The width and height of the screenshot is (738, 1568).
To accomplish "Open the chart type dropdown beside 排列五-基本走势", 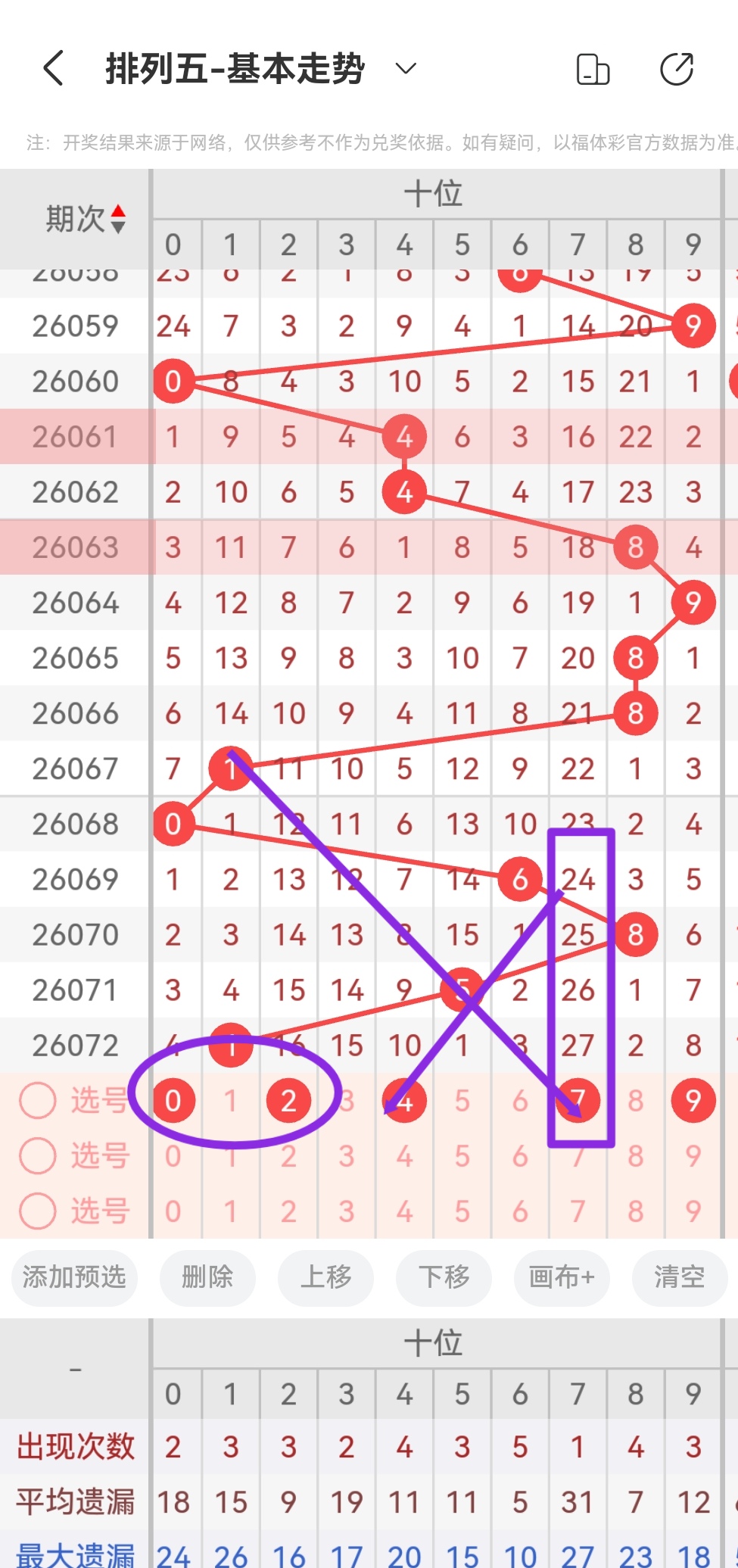I will pyautogui.click(x=404, y=68).
